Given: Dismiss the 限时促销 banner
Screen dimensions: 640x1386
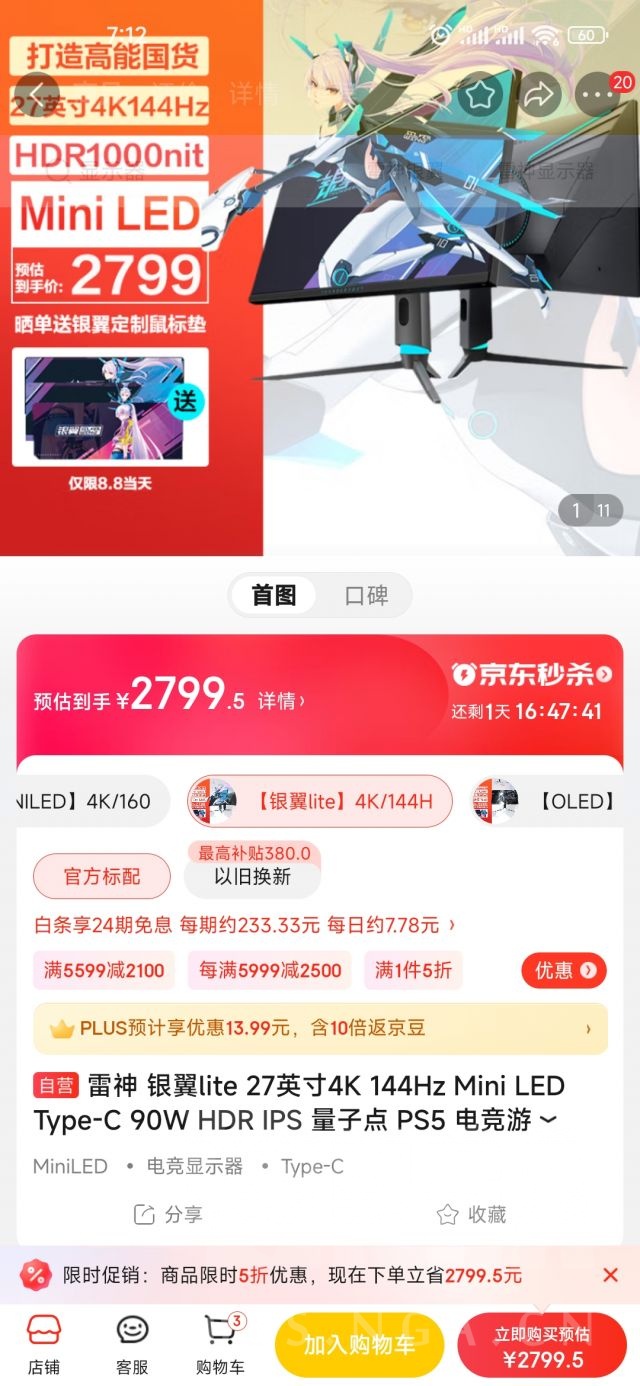Looking at the screenshot, I should pyautogui.click(x=610, y=1275).
